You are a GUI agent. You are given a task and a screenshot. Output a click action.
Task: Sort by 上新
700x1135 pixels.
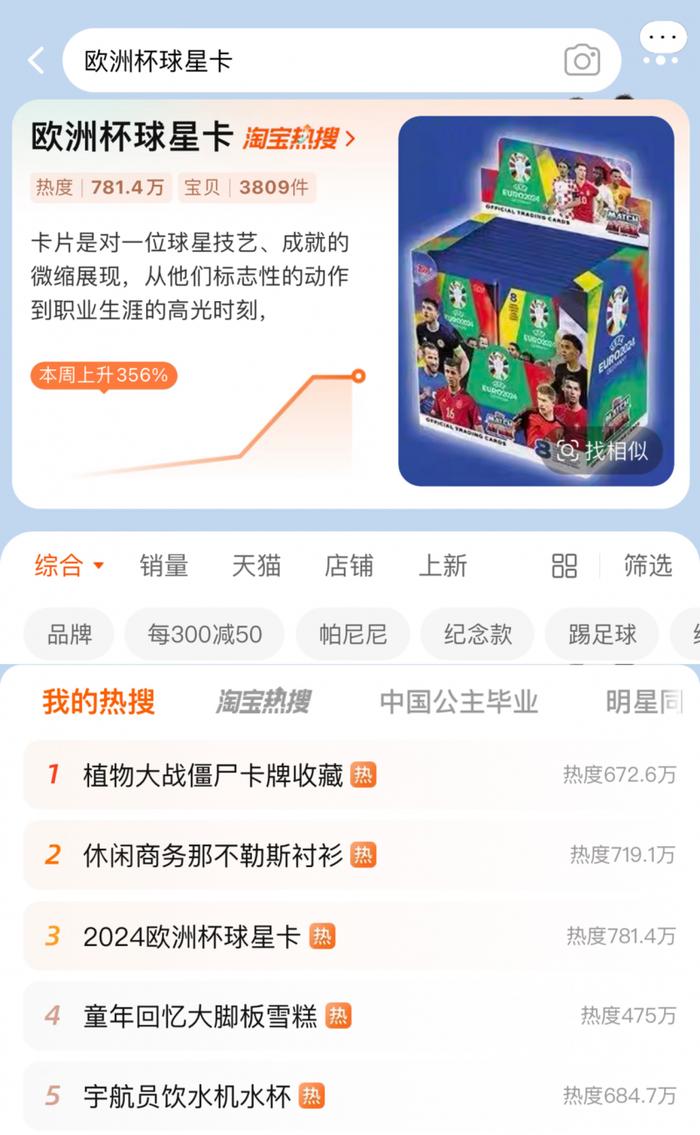pyautogui.click(x=442, y=566)
